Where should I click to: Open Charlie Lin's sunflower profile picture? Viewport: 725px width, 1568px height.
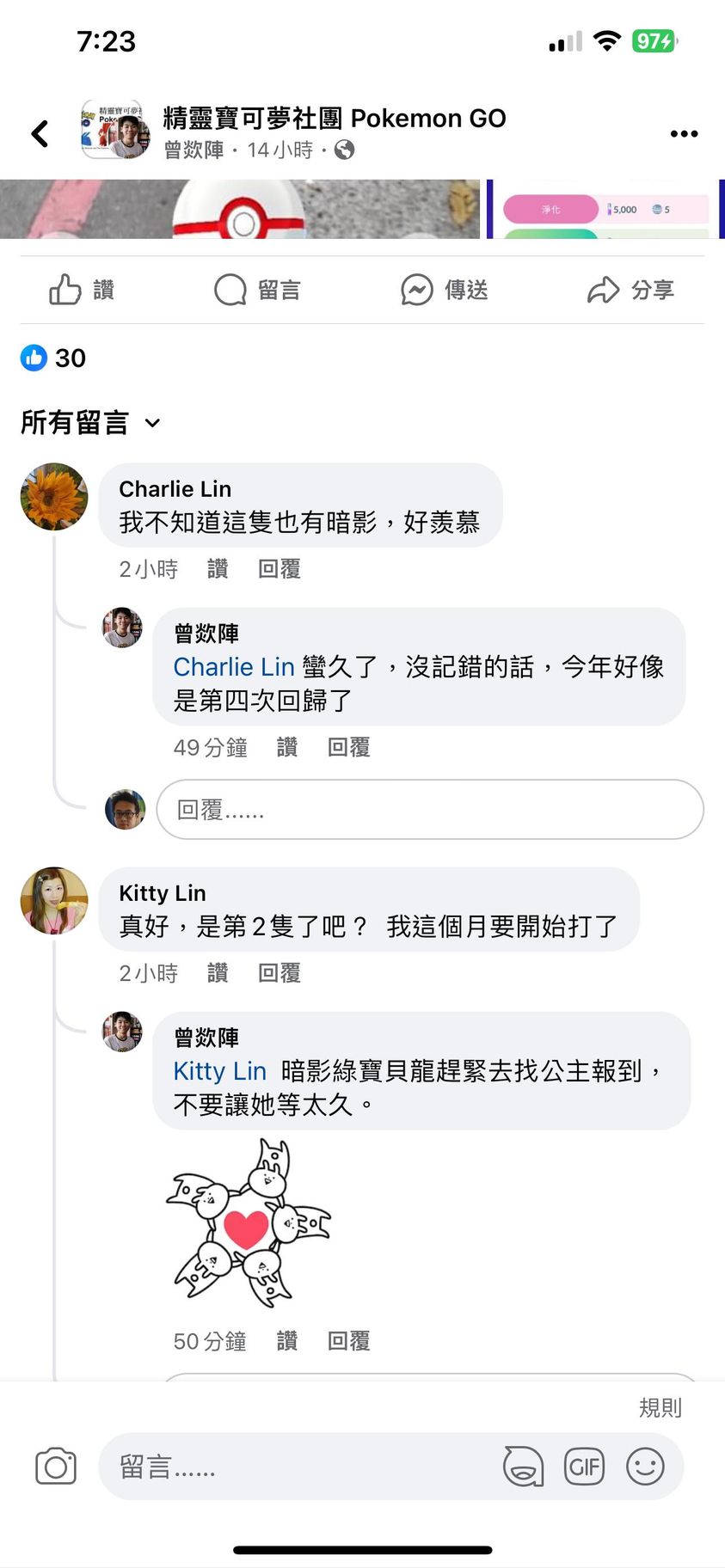(54, 496)
